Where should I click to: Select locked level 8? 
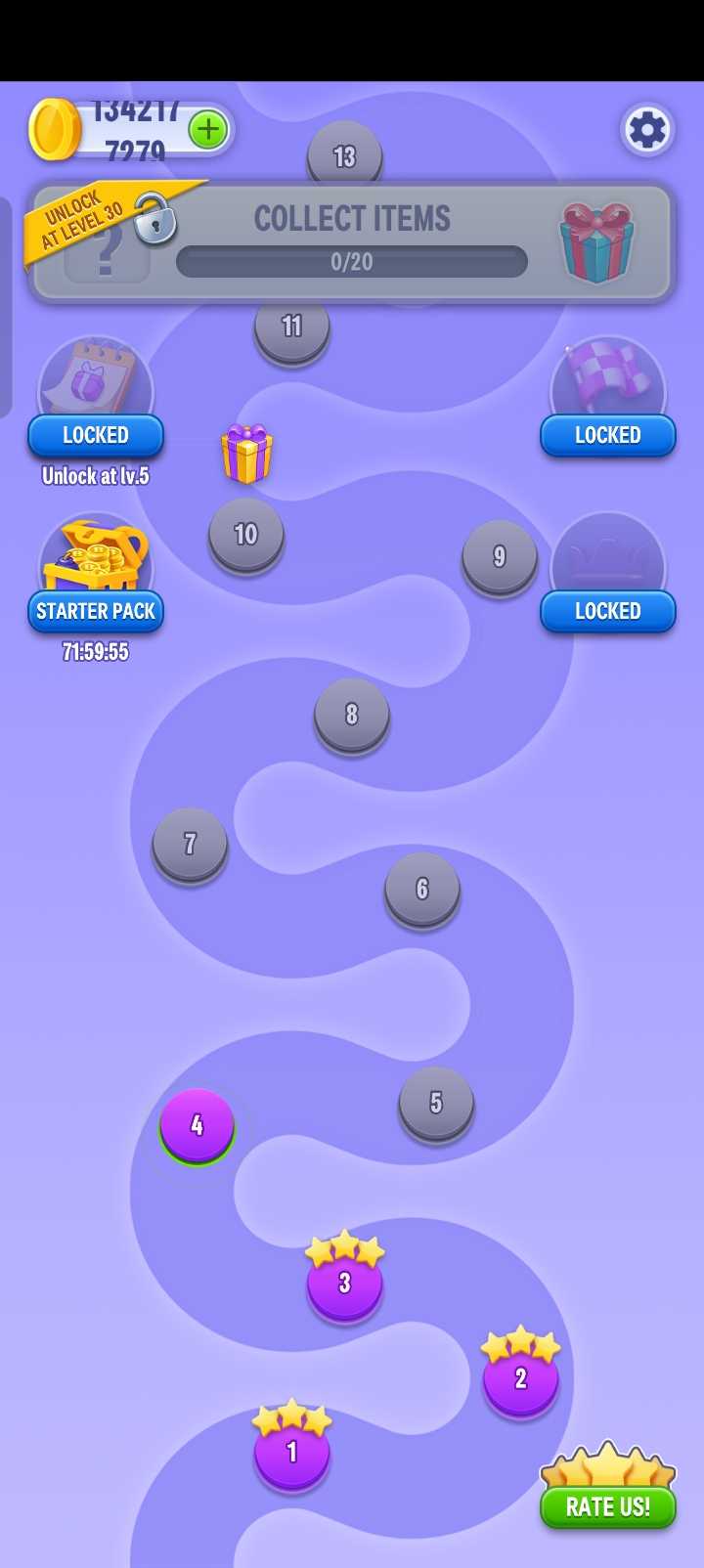coord(352,715)
